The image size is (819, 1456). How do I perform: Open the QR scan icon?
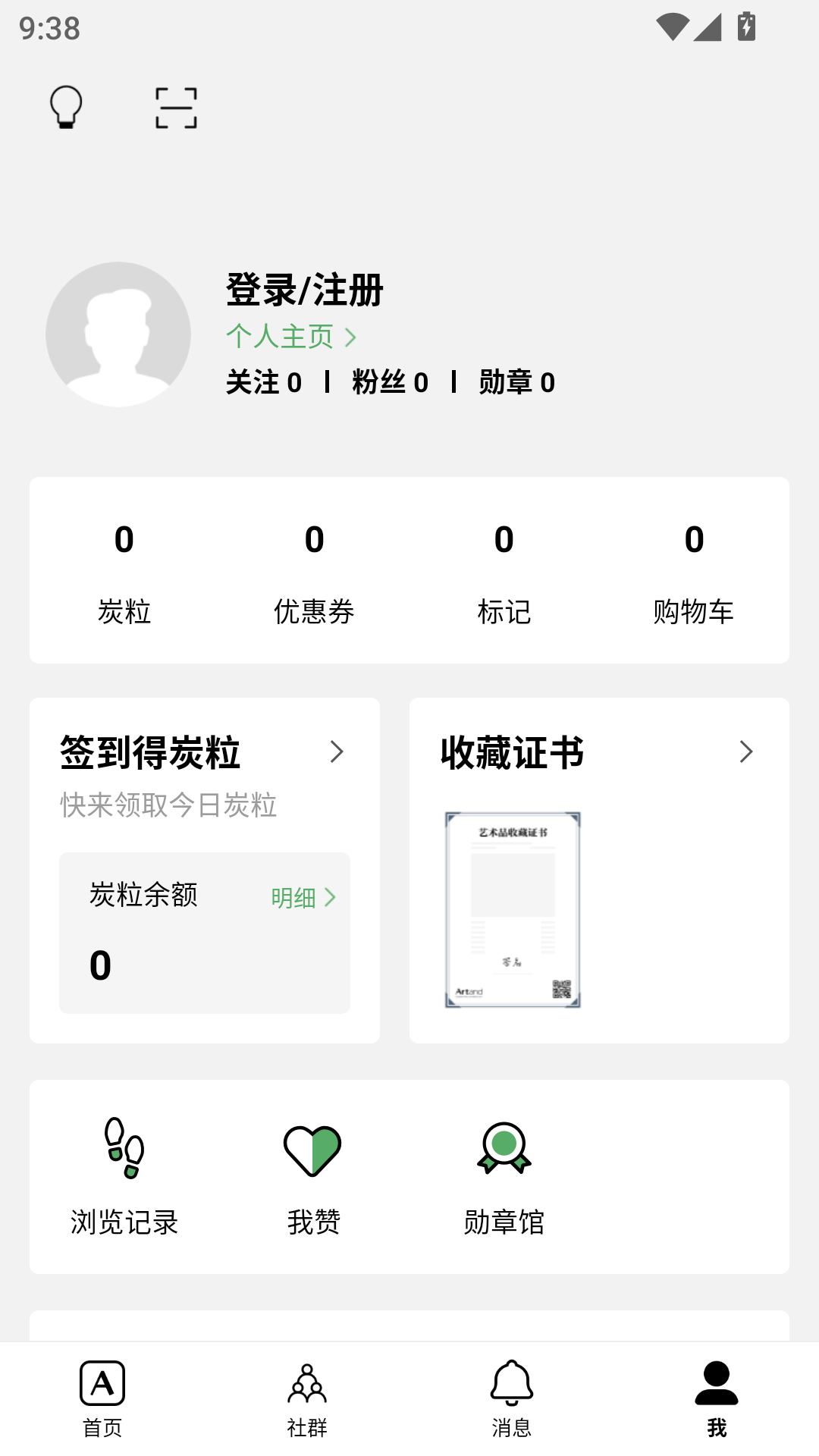(x=176, y=108)
